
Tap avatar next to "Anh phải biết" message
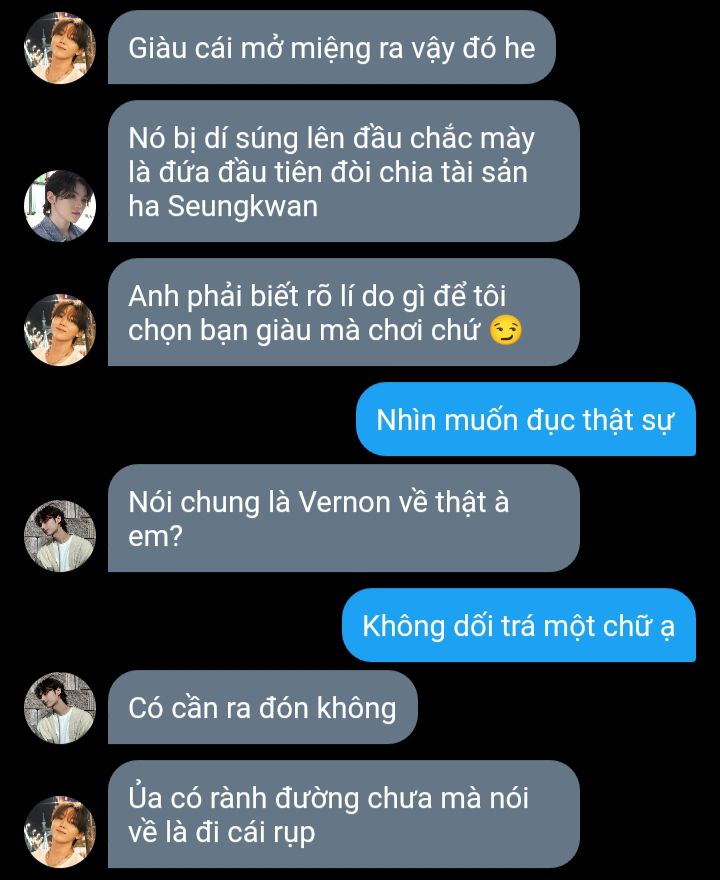click(60, 330)
